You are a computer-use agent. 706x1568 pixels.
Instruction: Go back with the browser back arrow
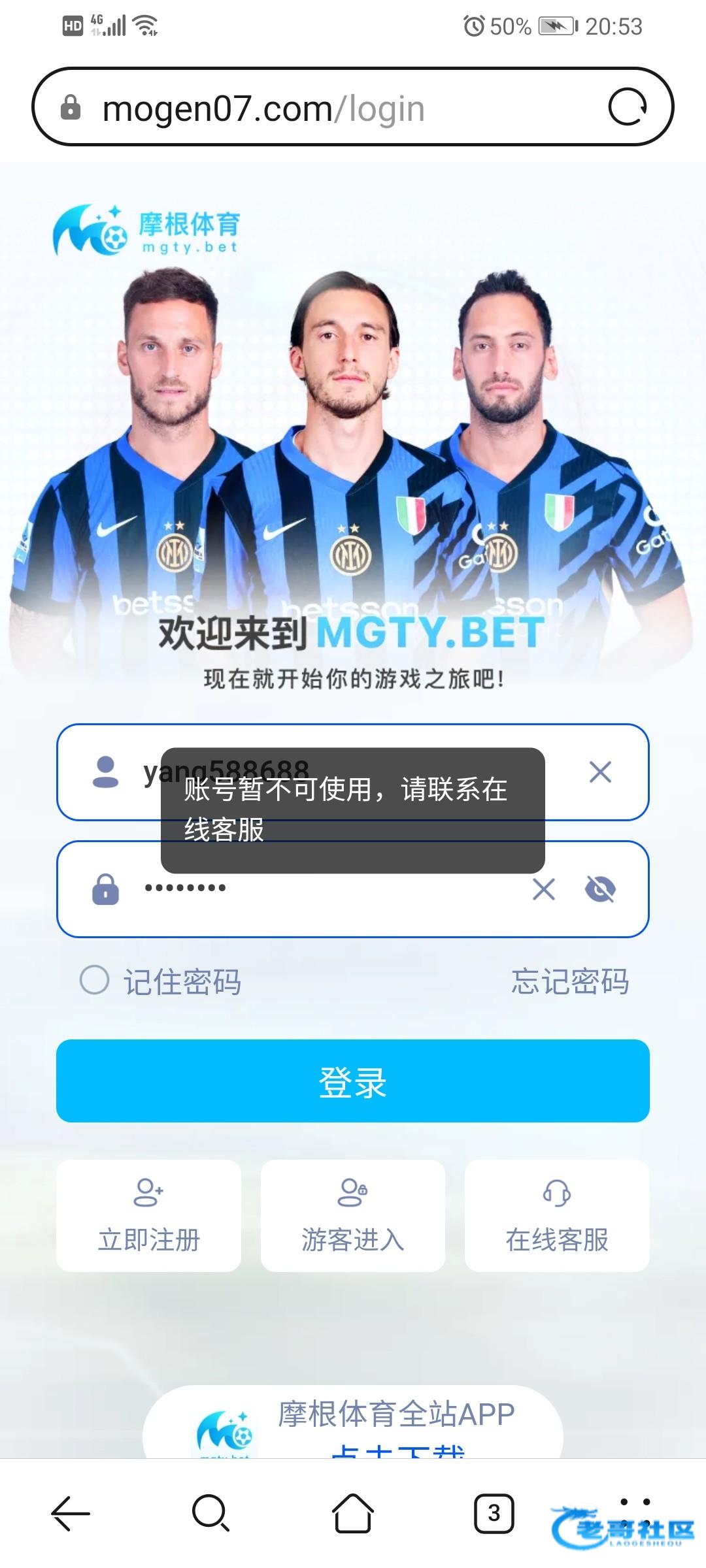coord(71,1513)
